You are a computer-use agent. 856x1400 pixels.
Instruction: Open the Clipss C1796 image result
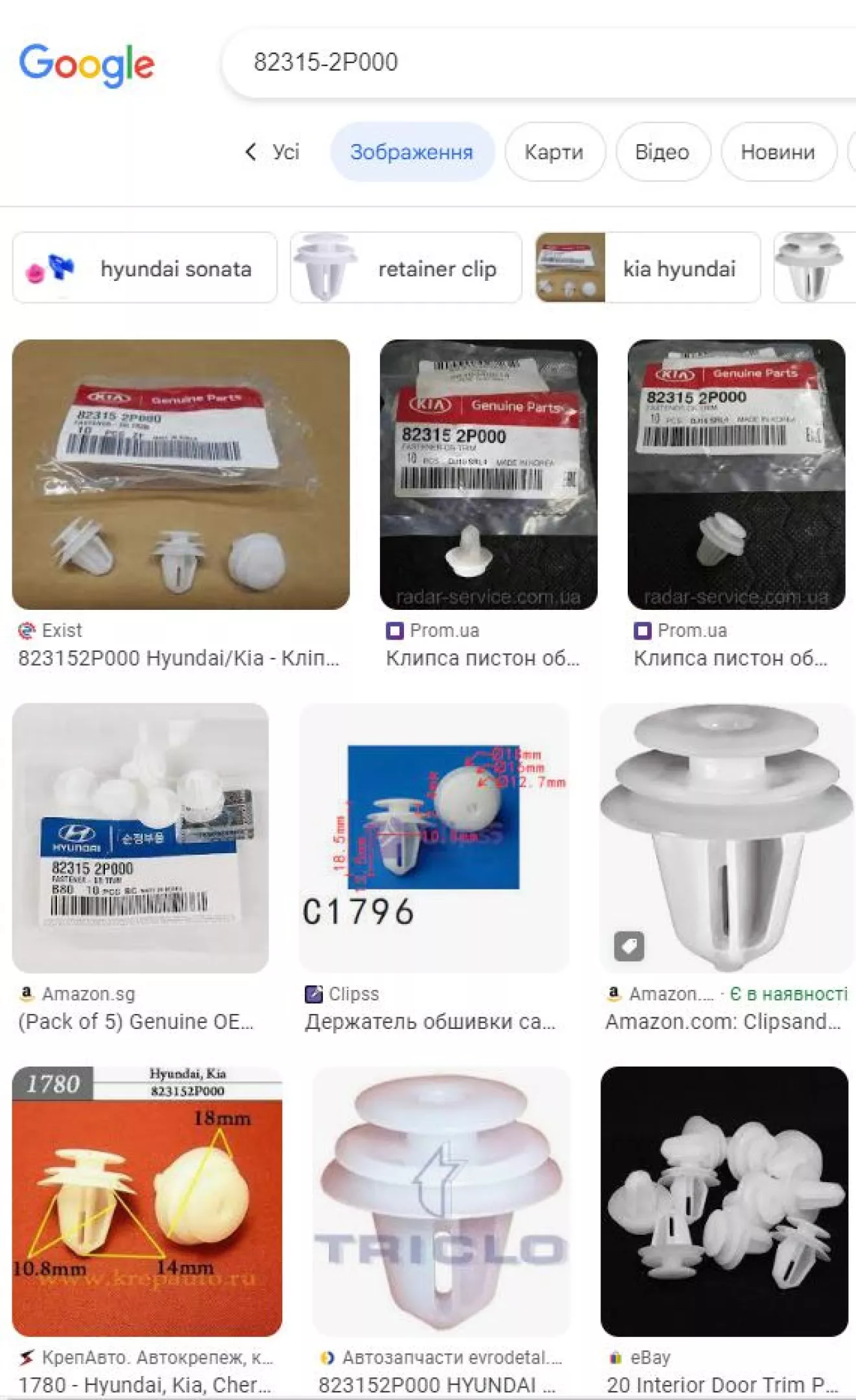(433, 838)
